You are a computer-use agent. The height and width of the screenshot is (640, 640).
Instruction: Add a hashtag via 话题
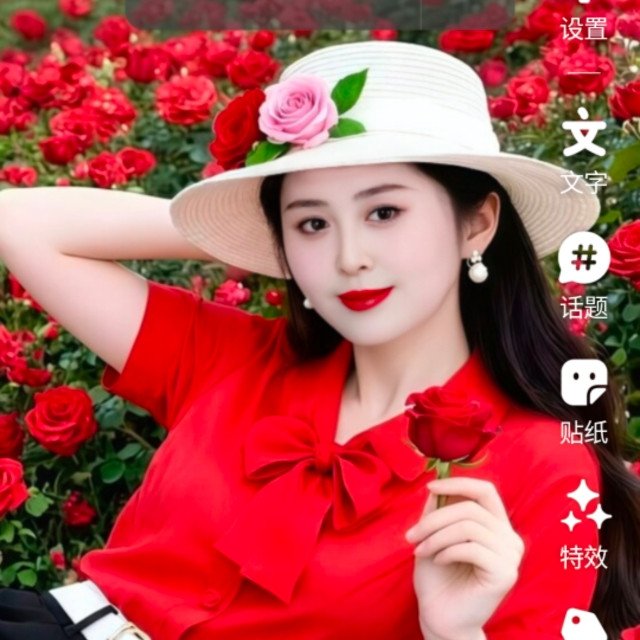click(584, 276)
